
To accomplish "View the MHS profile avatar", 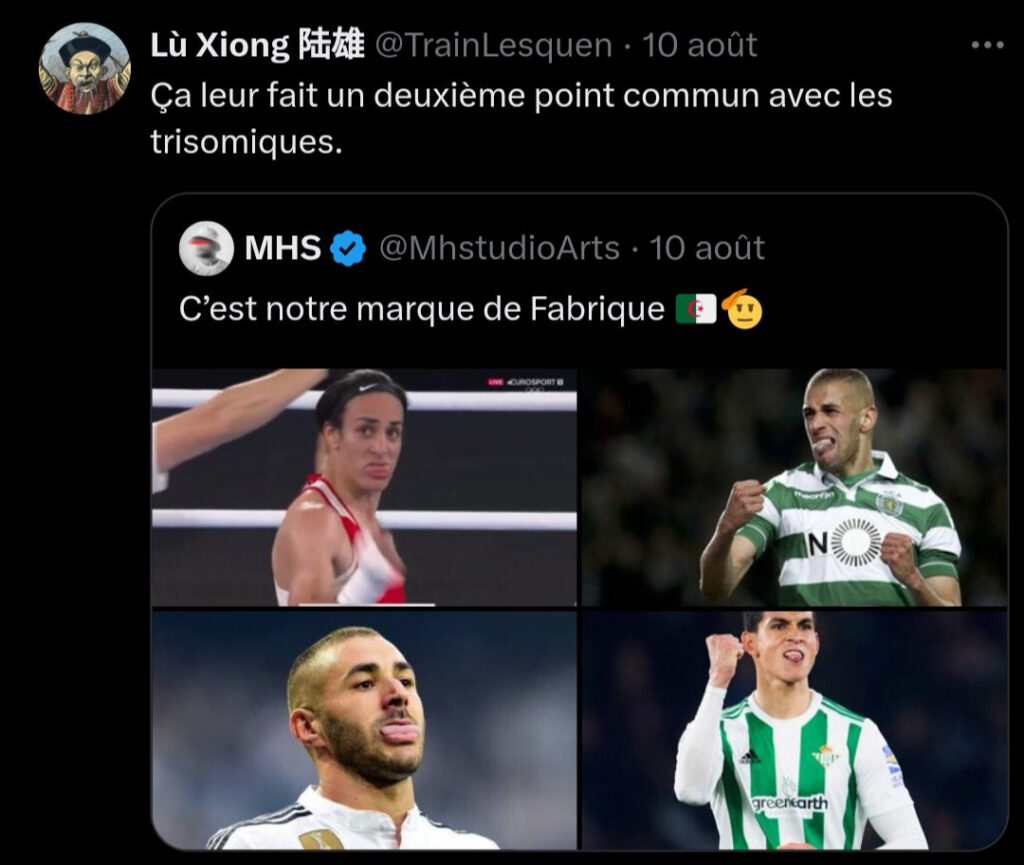I will tap(206, 248).
